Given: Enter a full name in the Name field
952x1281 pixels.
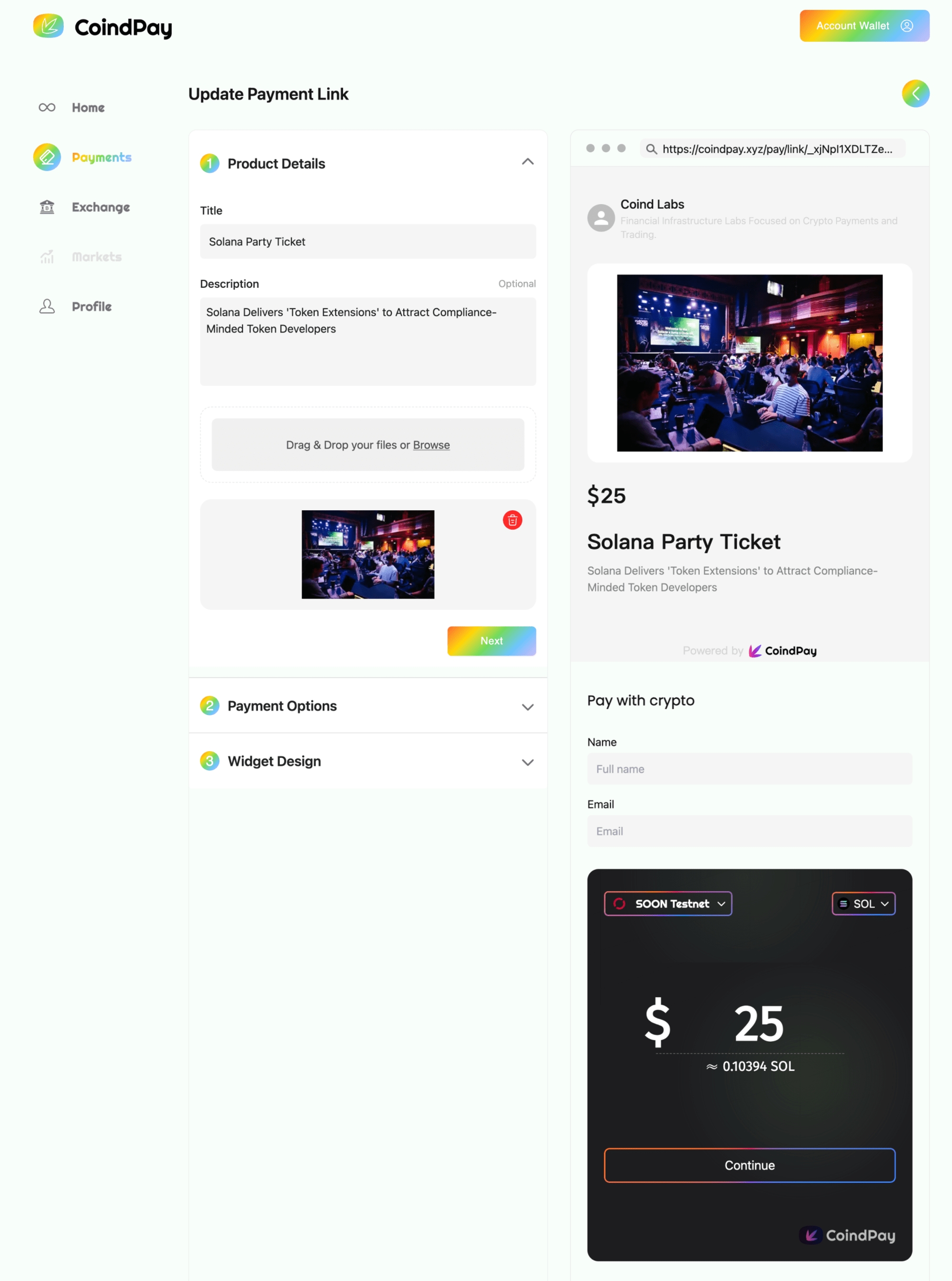Looking at the screenshot, I should click(x=749, y=769).
